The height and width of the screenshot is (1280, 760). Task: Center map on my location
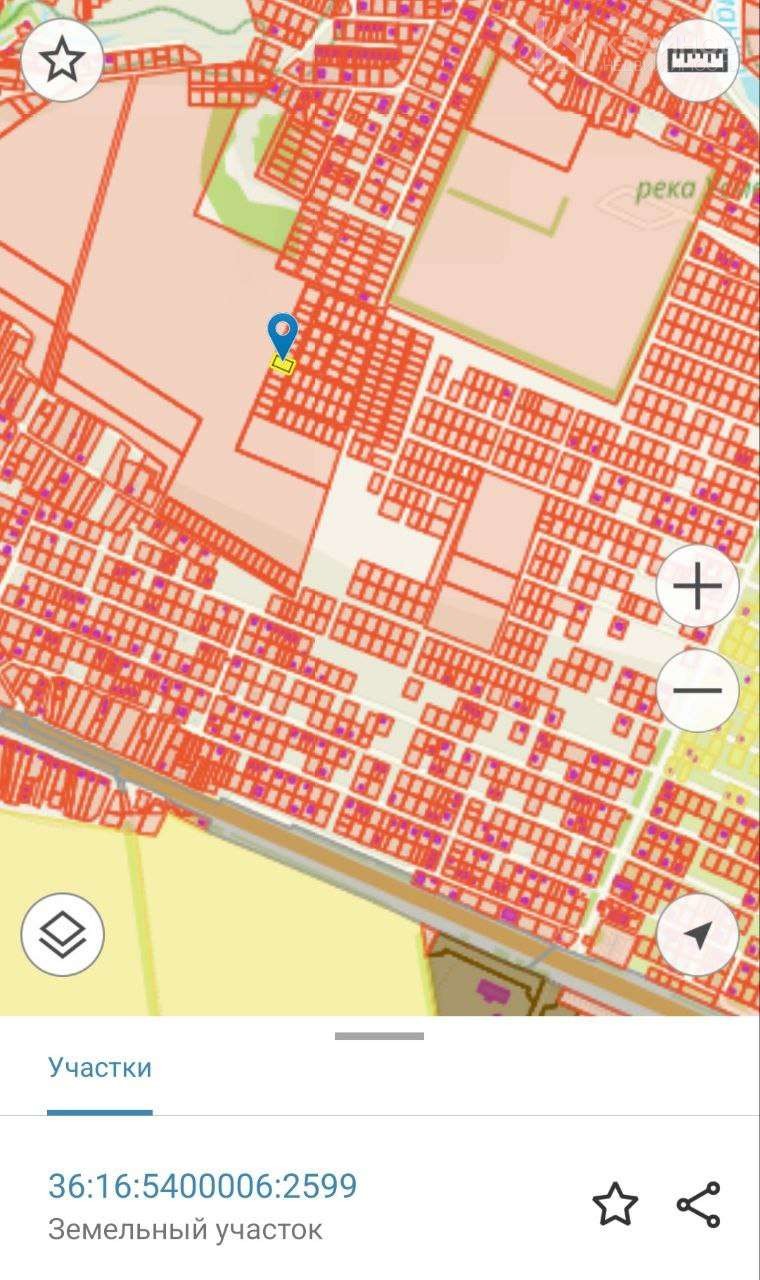pos(698,934)
